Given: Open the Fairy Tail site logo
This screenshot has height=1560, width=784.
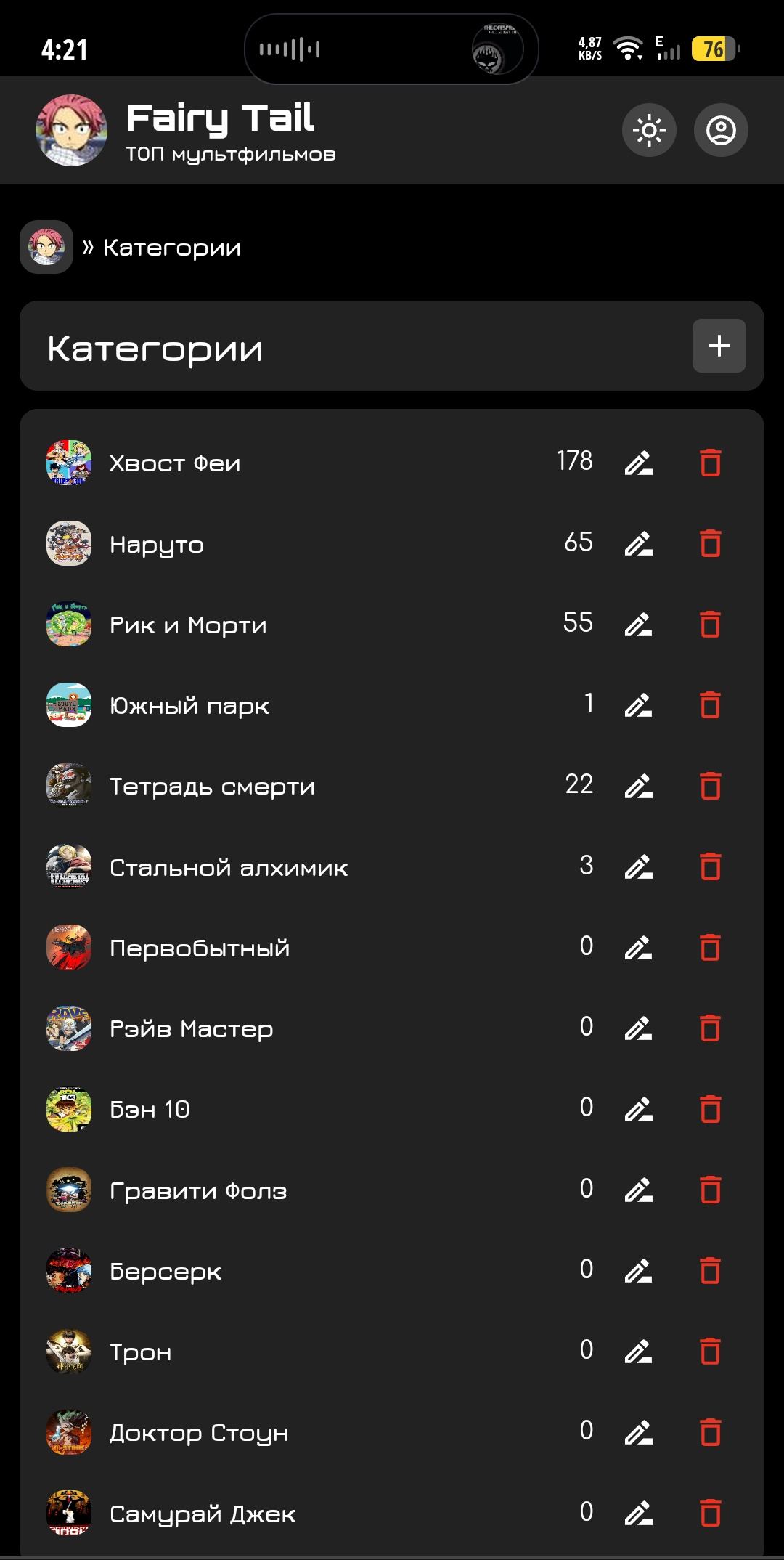Looking at the screenshot, I should pyautogui.click(x=71, y=131).
